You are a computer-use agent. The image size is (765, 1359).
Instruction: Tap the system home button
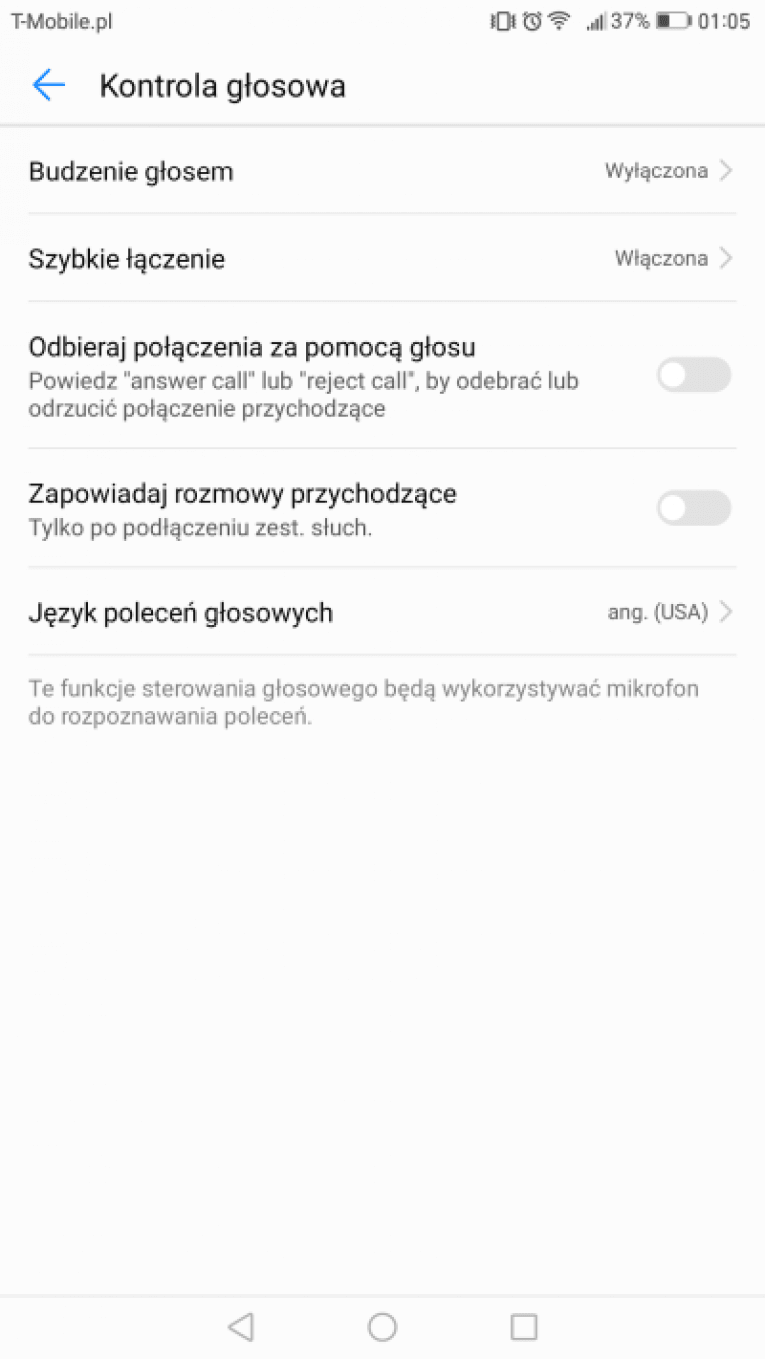tap(382, 1327)
